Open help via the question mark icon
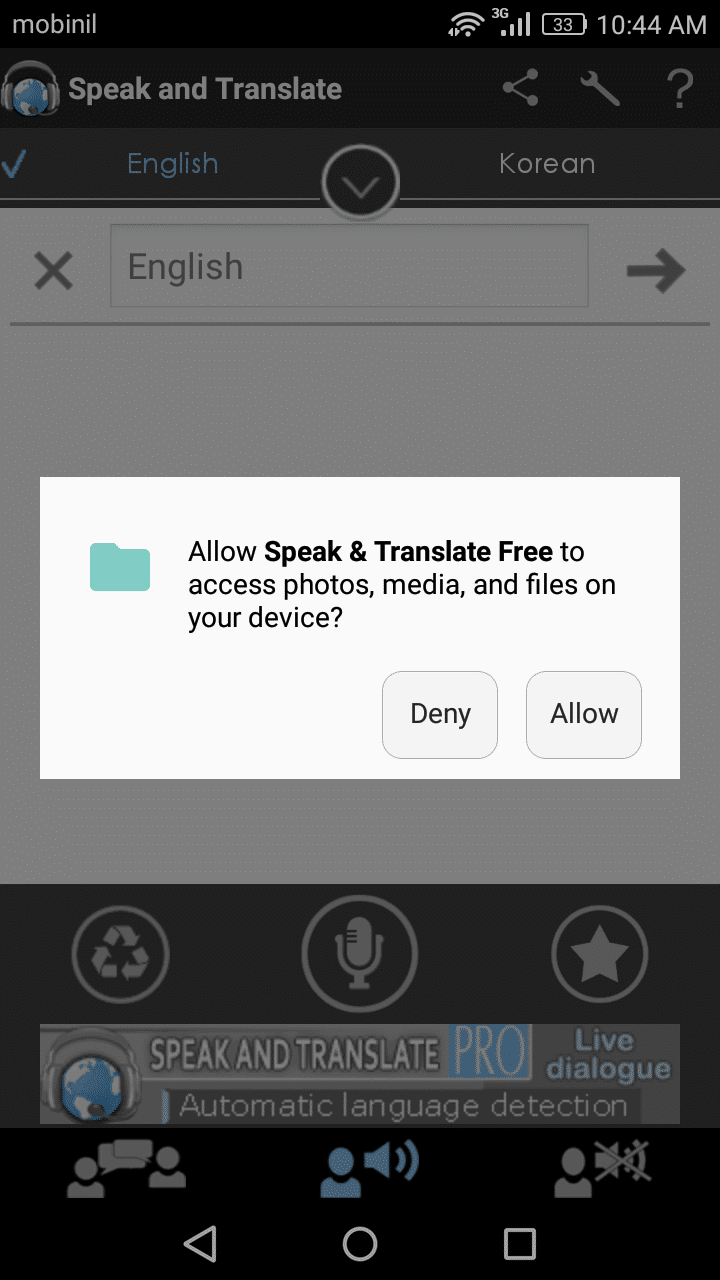This screenshot has height=1280, width=720. tap(680, 89)
